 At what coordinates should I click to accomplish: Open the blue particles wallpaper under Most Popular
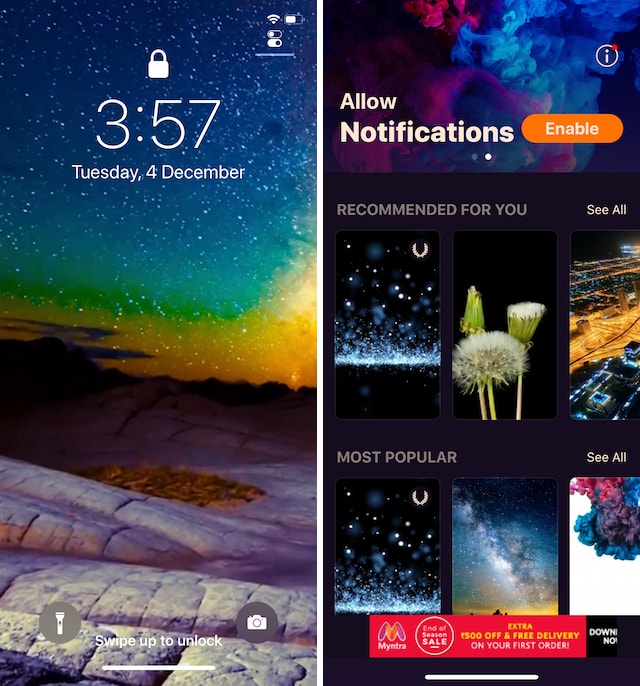387,545
